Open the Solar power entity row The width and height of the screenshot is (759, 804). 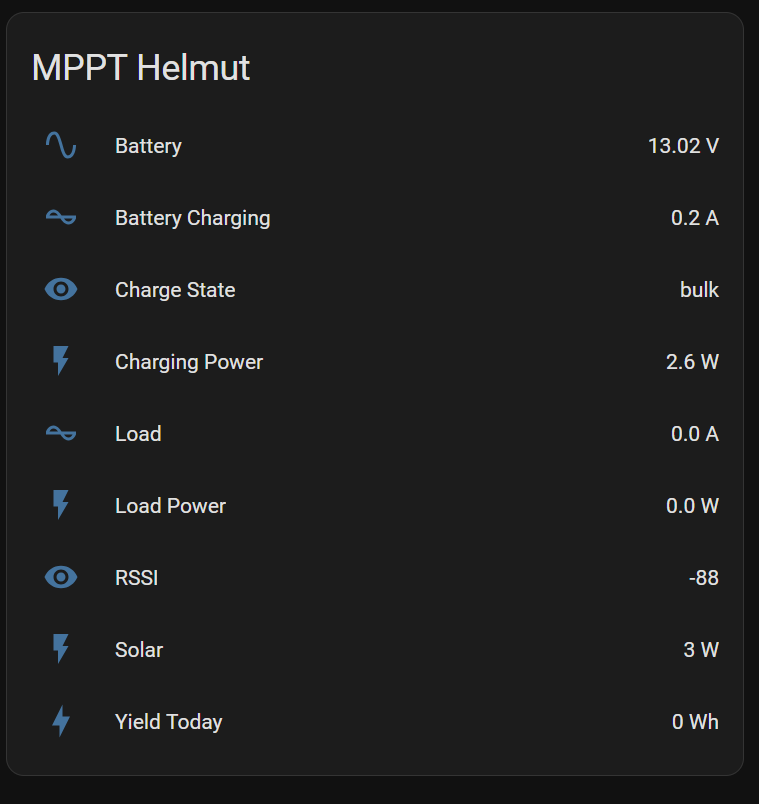[139, 650]
